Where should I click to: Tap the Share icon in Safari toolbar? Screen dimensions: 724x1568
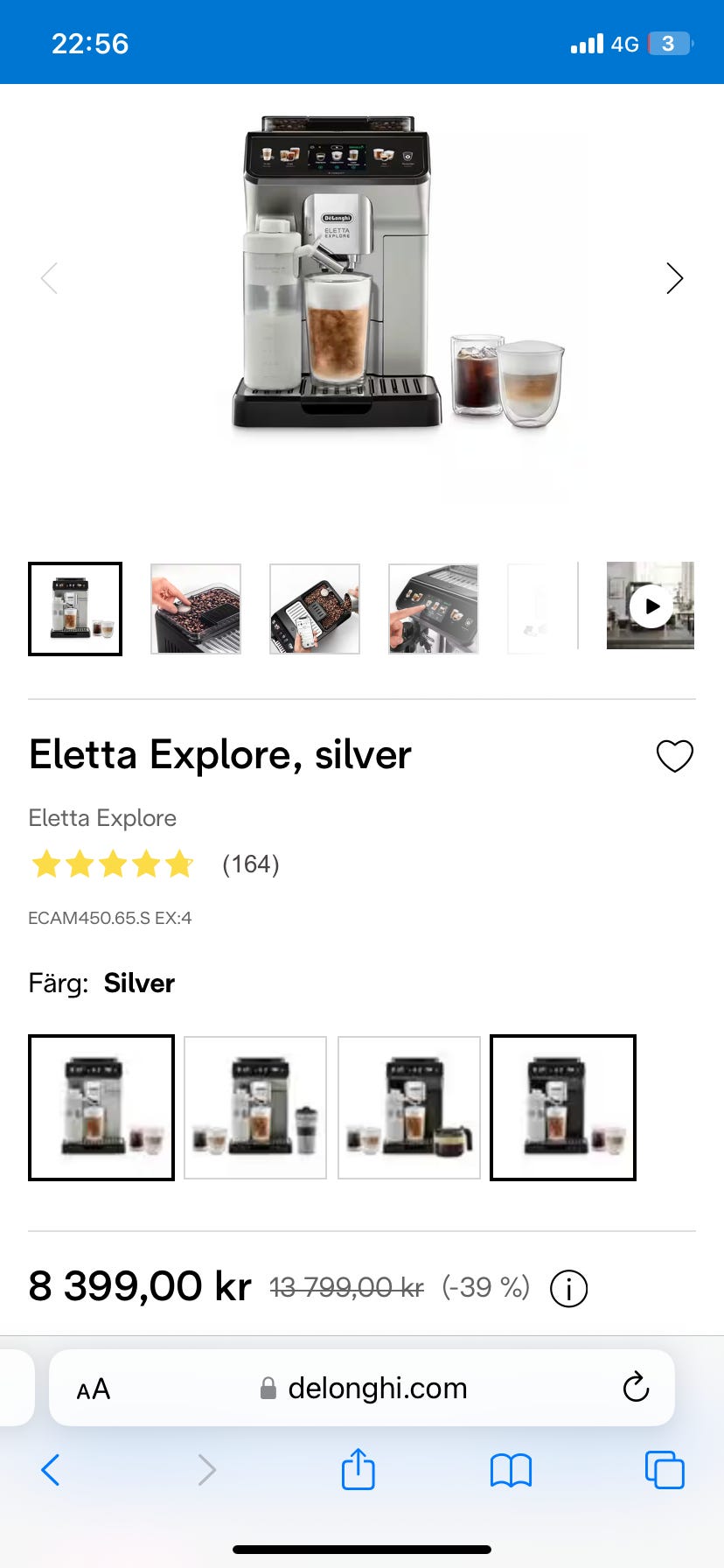pos(358,1470)
